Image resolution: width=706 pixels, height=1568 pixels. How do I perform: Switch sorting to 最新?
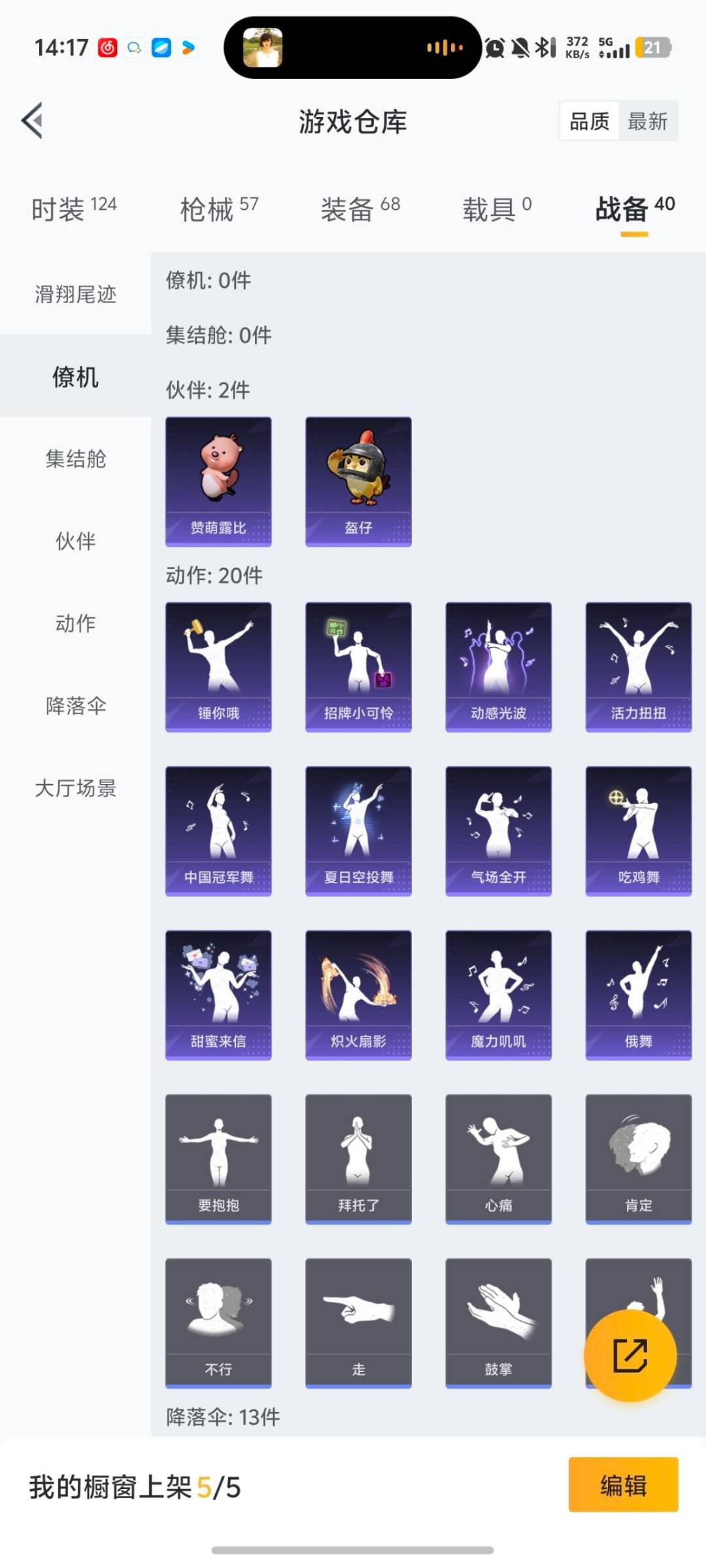(x=647, y=121)
